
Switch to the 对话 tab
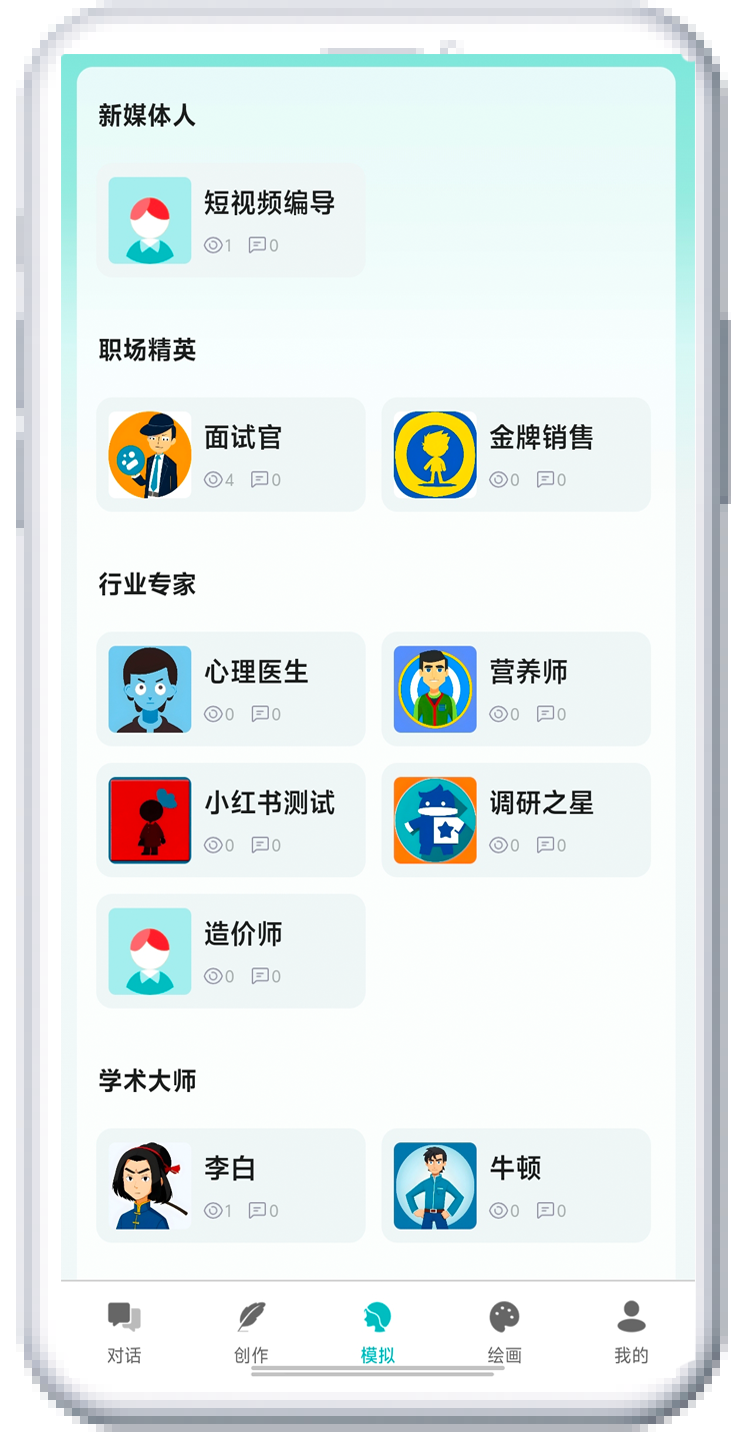(124, 1332)
